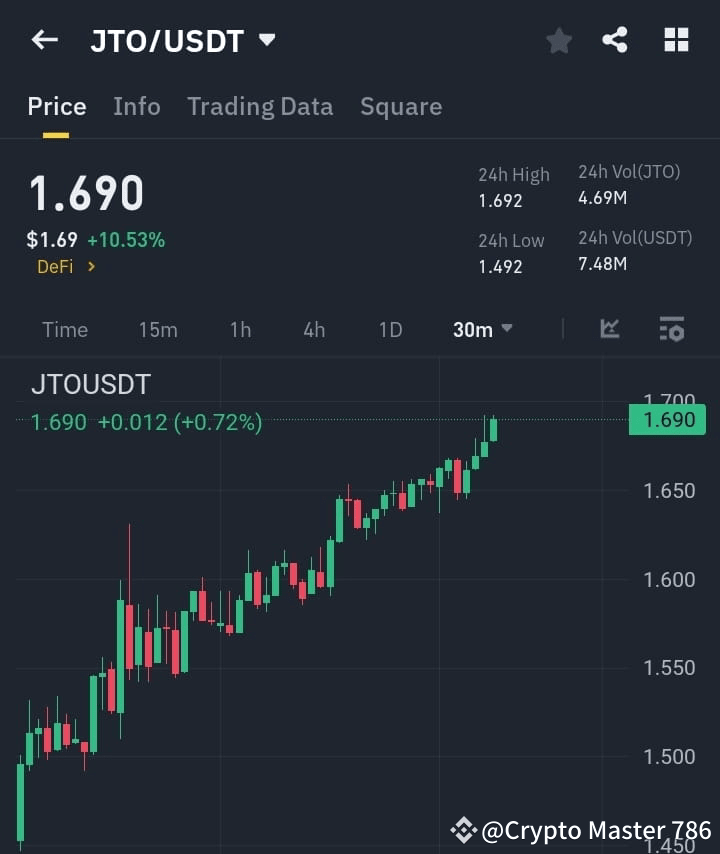Open the 30m interval dropdown
The image size is (720, 854).
coord(482,329)
